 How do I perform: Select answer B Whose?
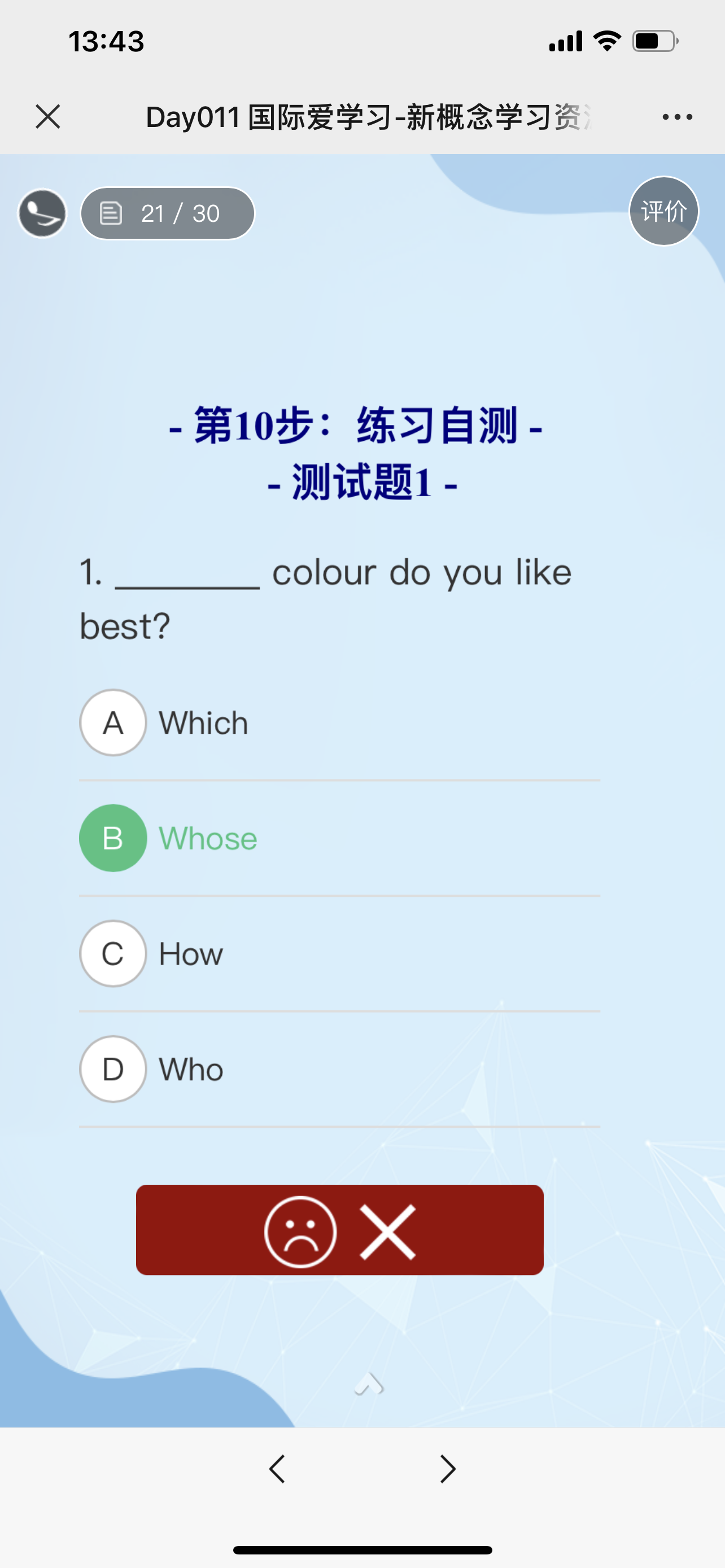[339, 838]
